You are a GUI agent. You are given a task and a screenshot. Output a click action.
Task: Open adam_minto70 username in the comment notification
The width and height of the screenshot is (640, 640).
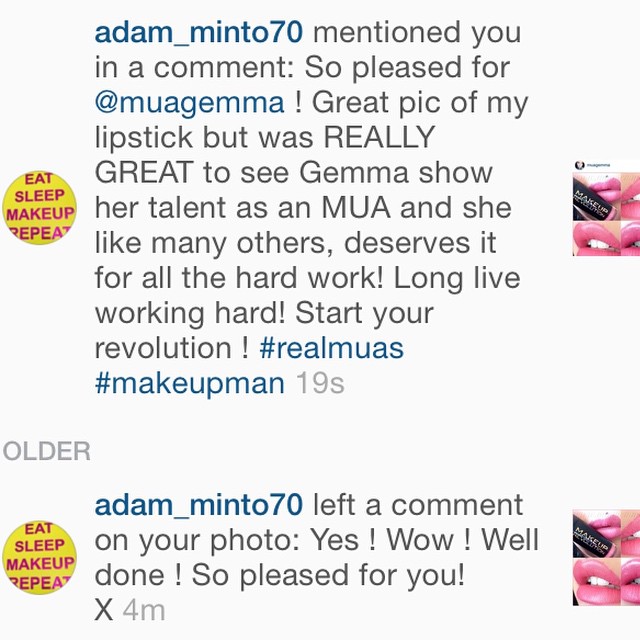(199, 506)
